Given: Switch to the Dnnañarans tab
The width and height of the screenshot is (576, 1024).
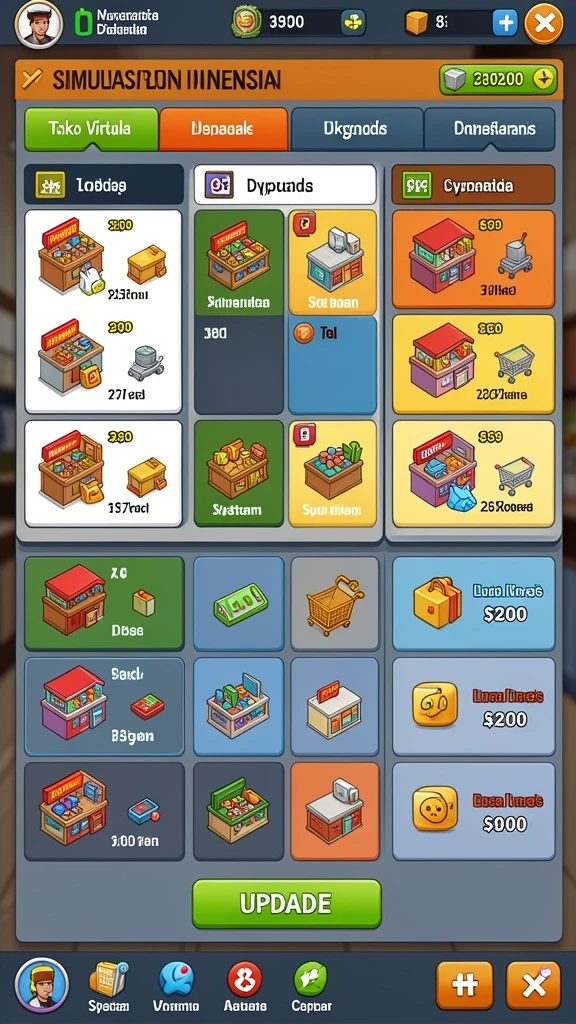Looking at the screenshot, I should [x=490, y=129].
